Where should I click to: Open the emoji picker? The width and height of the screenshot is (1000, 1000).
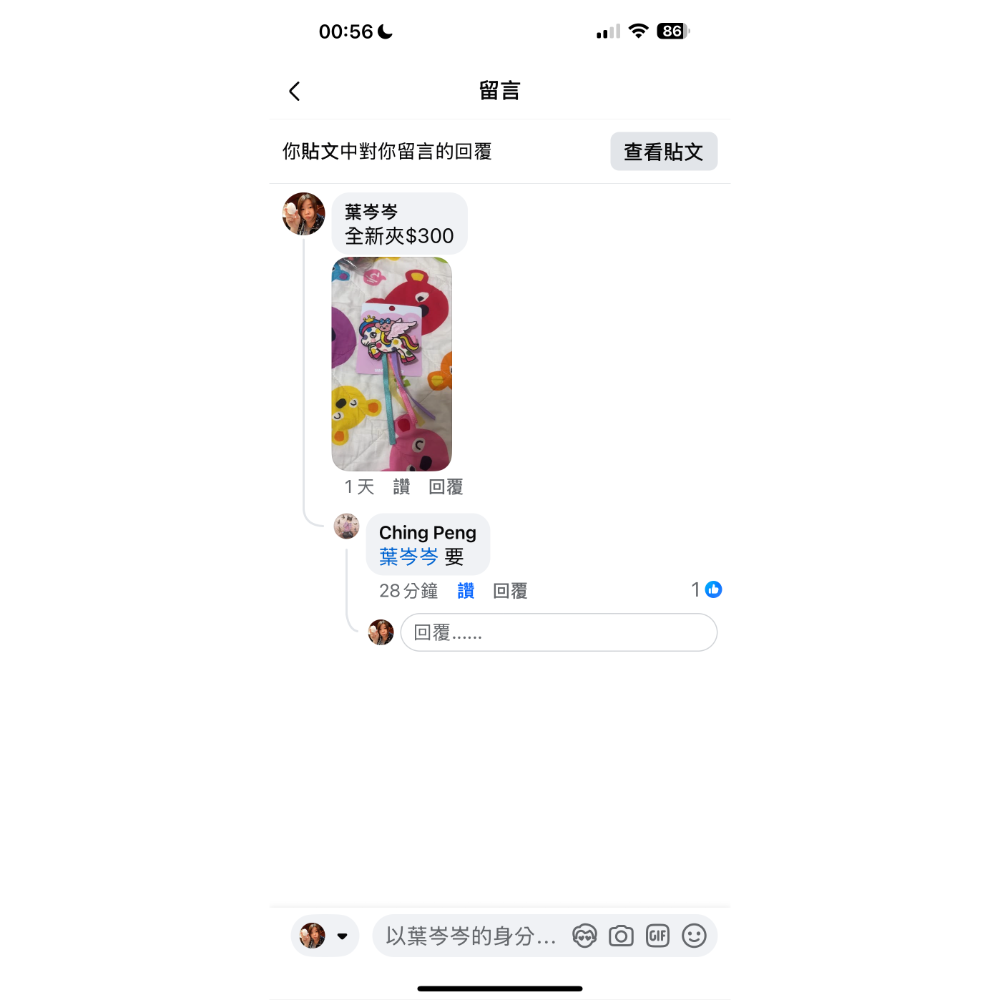pyautogui.click(x=694, y=936)
